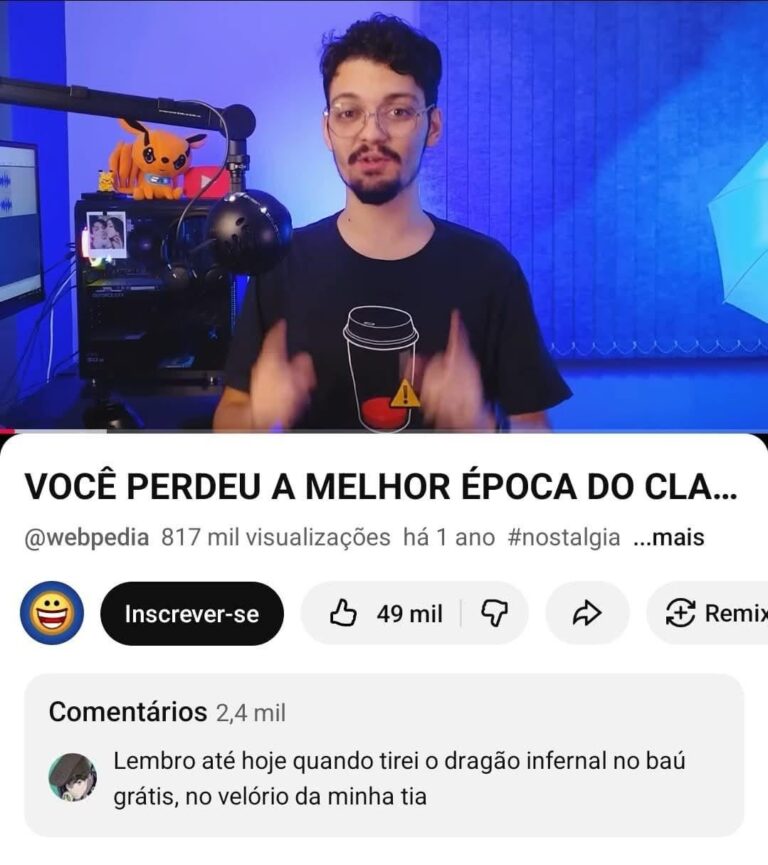This screenshot has width=768, height=865.
Task: Share this video
Action: pyautogui.click(x=586, y=614)
